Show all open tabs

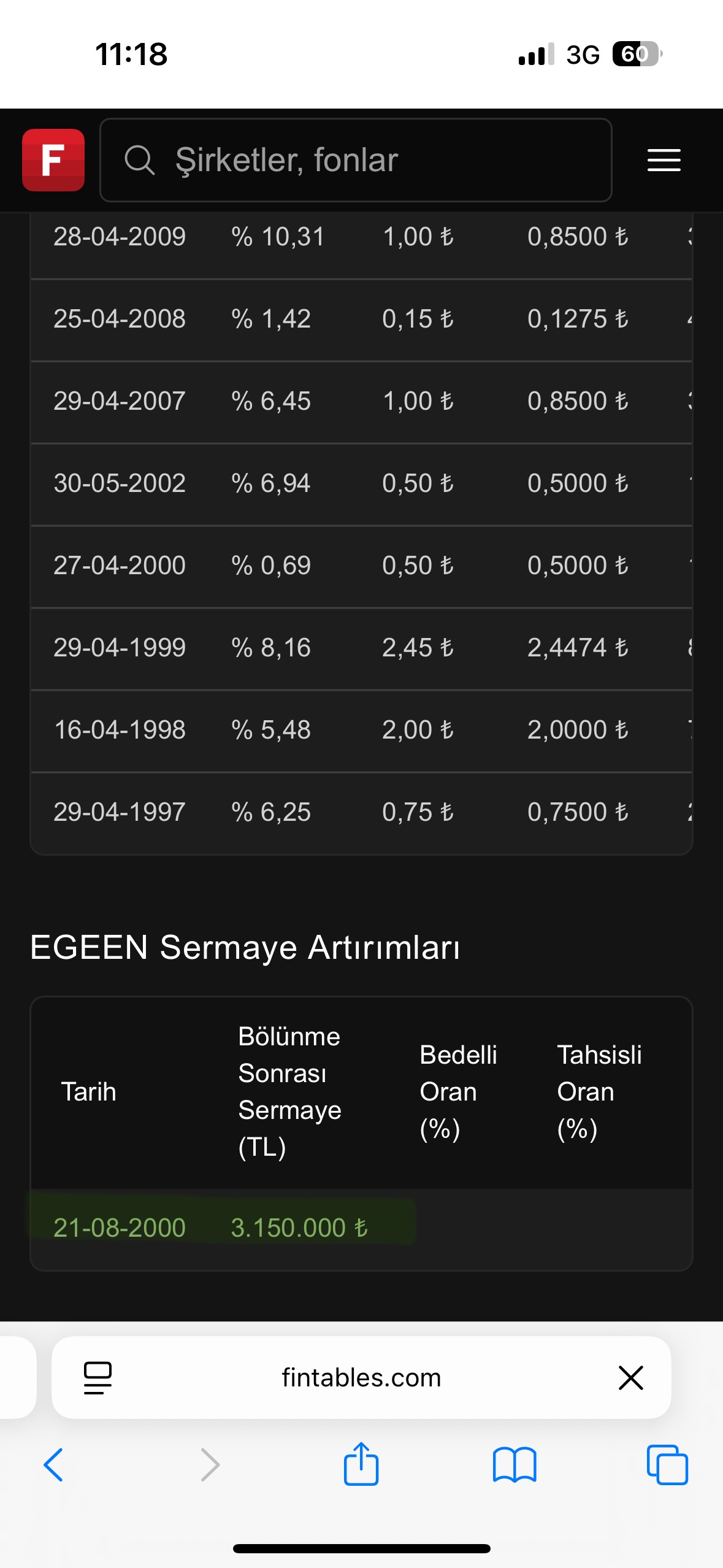[667, 1465]
